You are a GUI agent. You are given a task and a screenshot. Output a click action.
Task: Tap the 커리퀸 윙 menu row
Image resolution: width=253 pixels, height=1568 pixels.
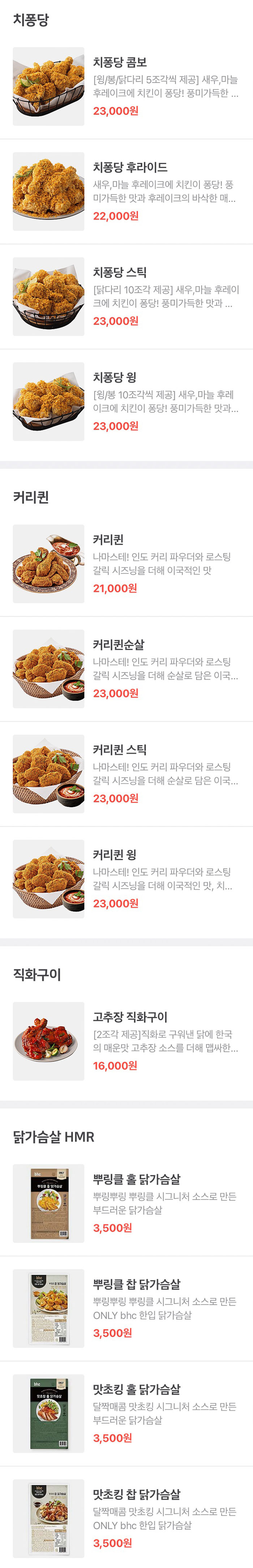pyautogui.click(x=126, y=878)
